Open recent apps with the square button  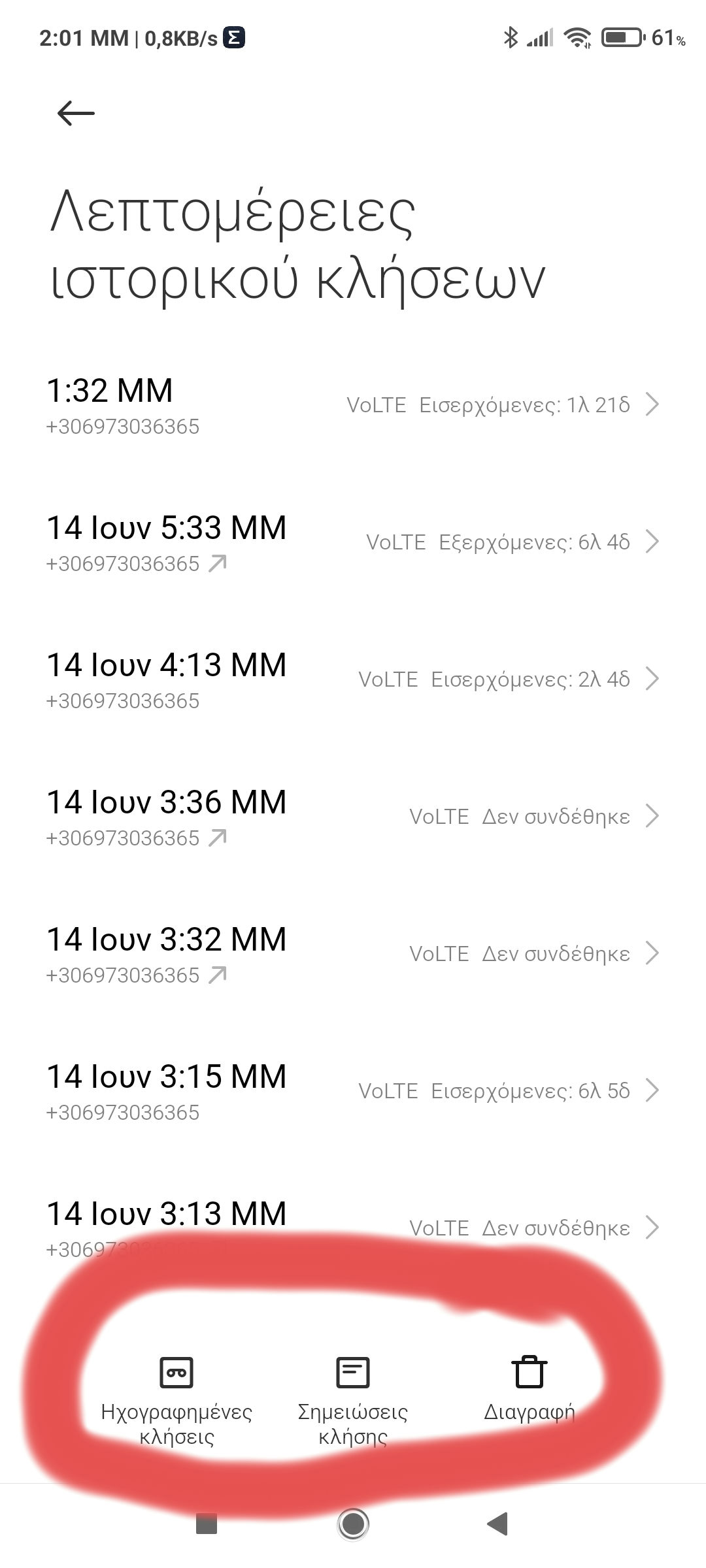click(x=207, y=1524)
